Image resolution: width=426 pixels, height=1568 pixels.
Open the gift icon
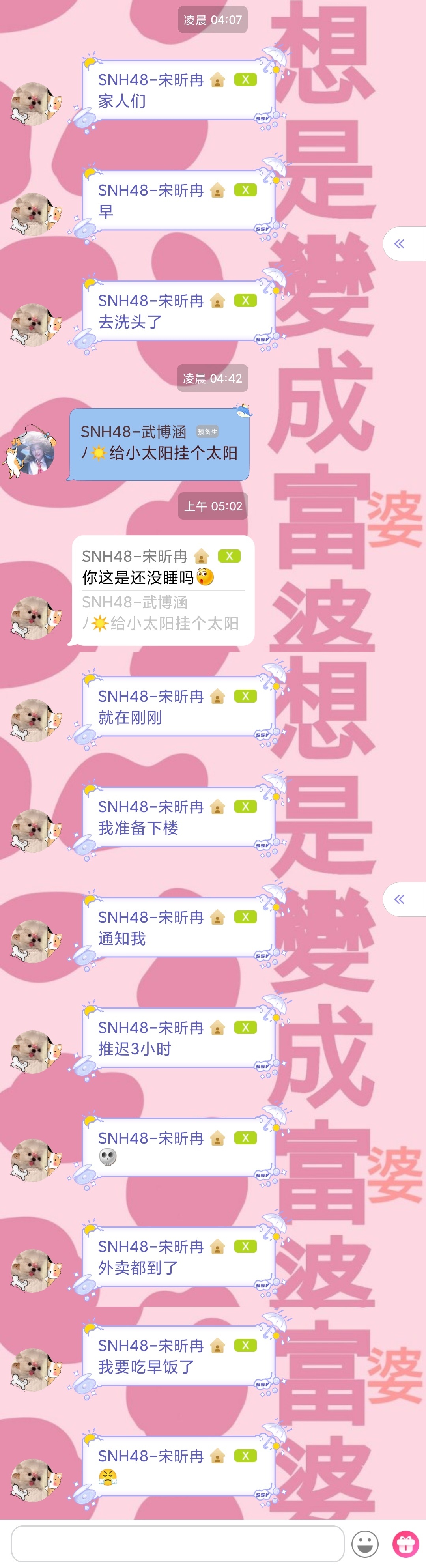point(405,1543)
